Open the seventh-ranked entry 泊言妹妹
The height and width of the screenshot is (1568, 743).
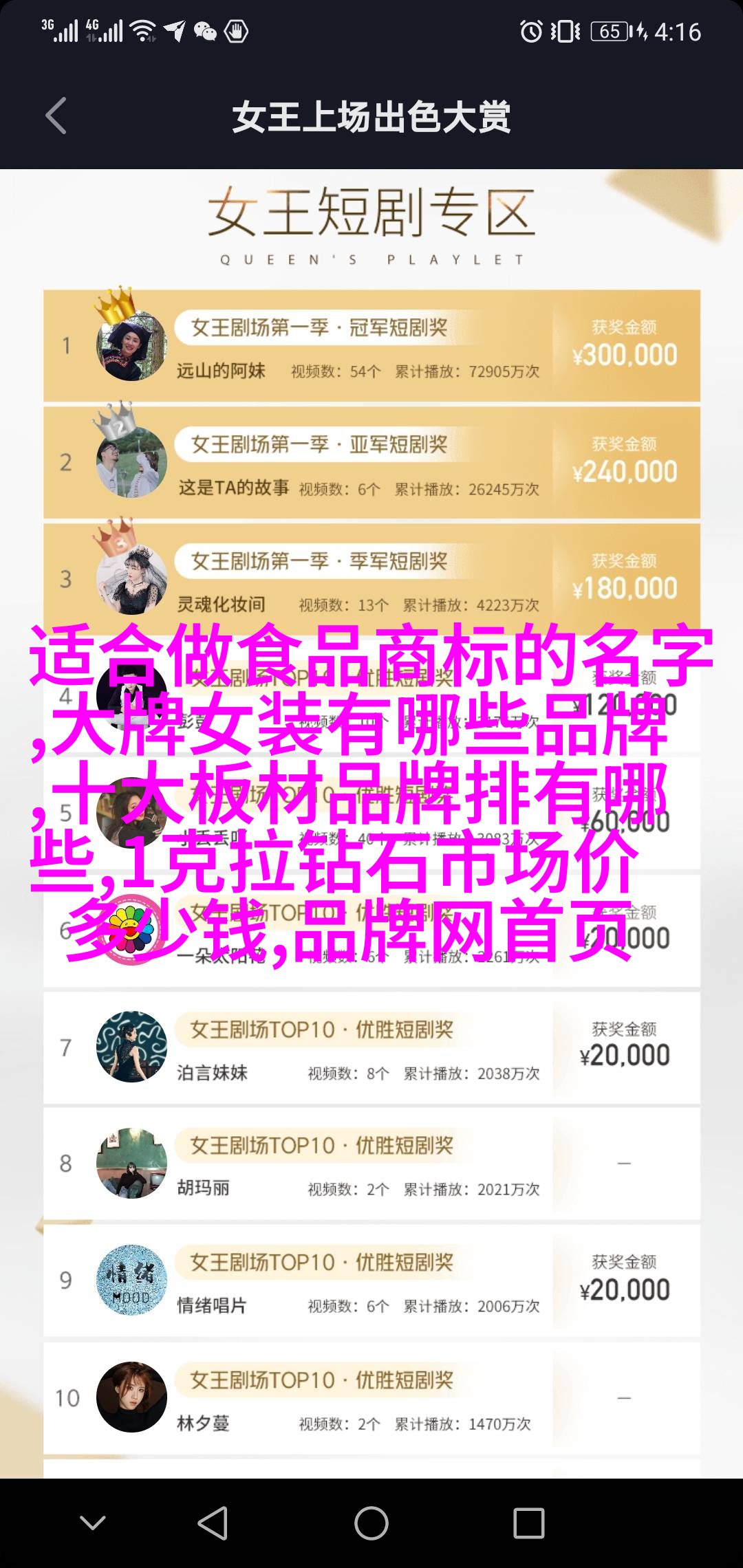point(371,1048)
